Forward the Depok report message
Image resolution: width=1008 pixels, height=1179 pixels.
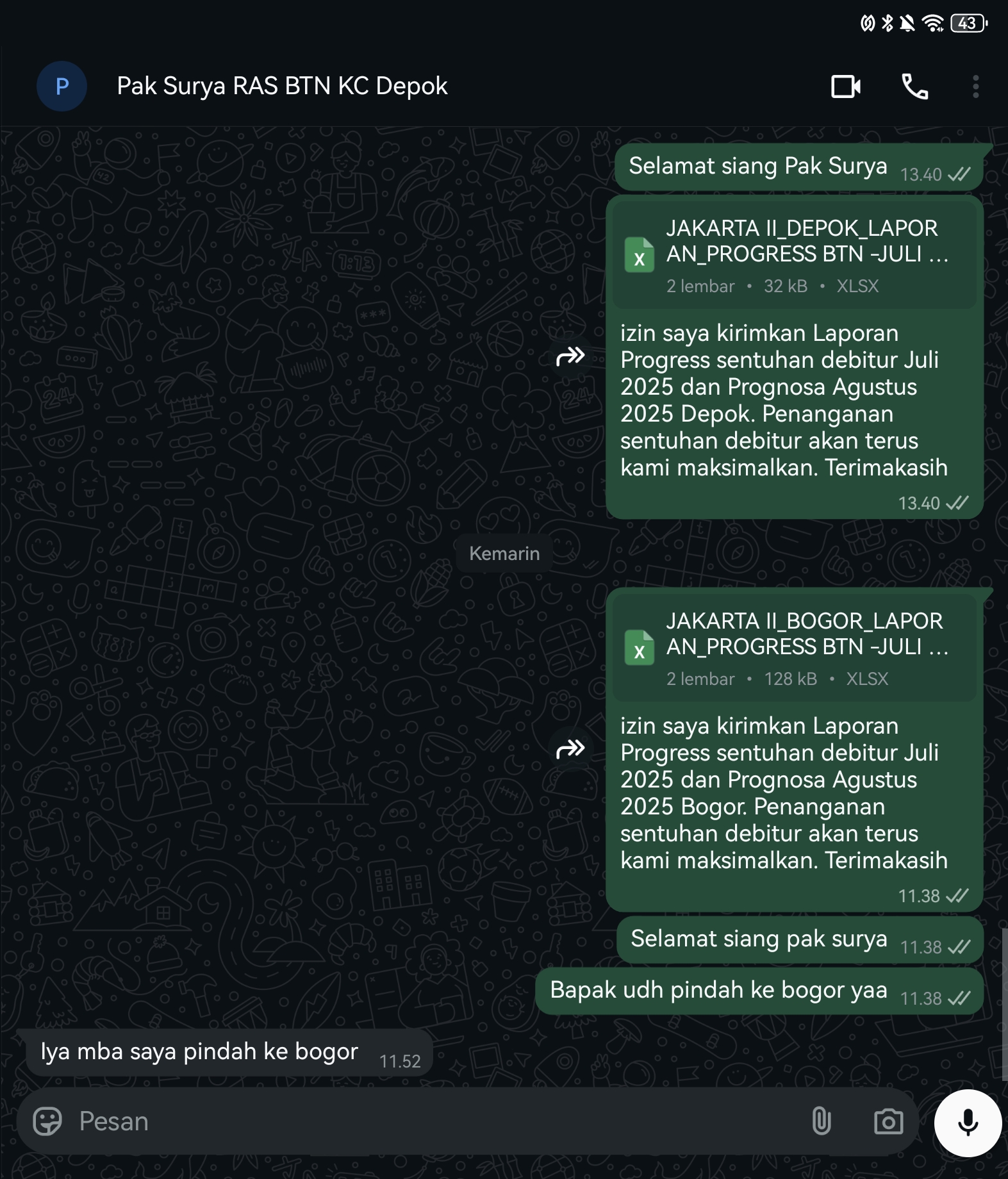(570, 356)
